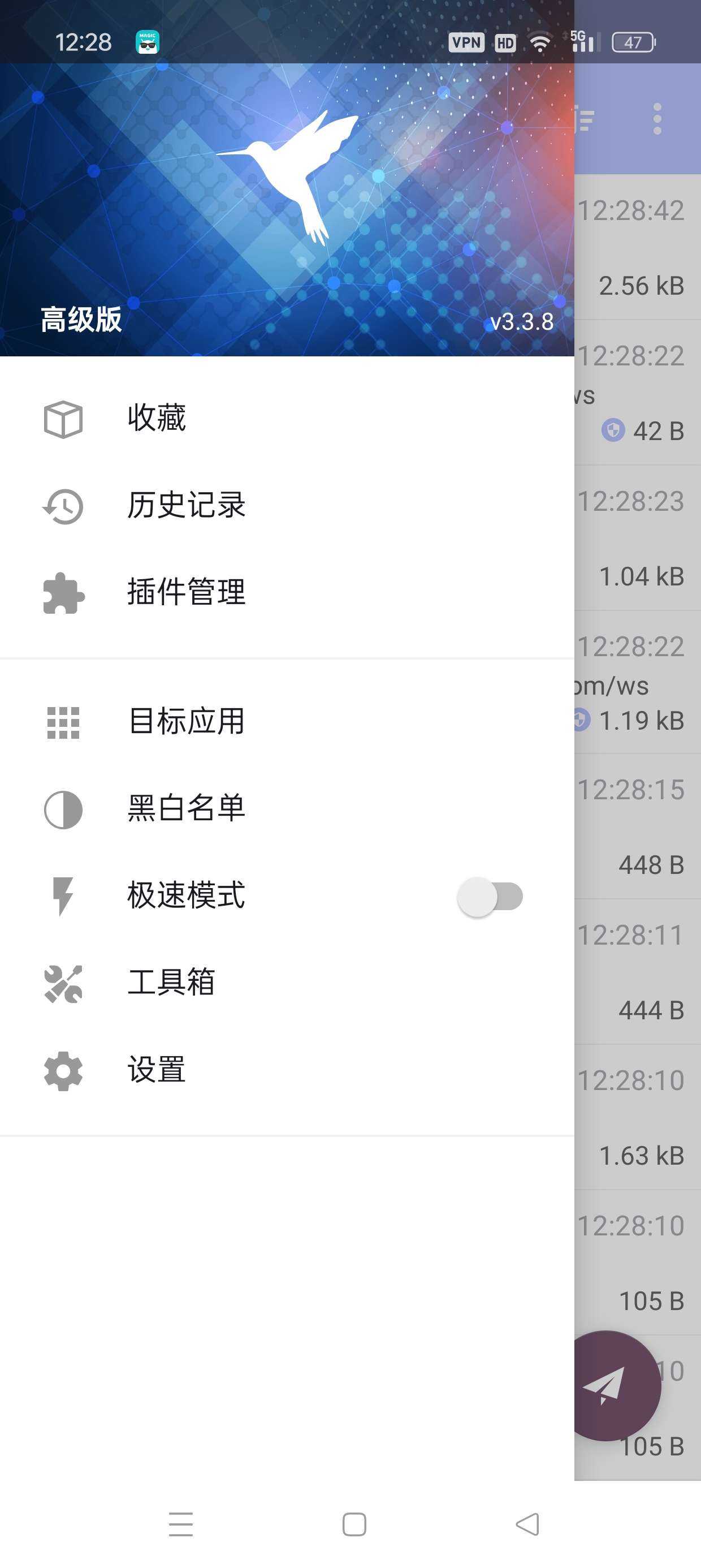Open 收藏 favorites
This screenshot has width=701, height=1568.
[157, 419]
